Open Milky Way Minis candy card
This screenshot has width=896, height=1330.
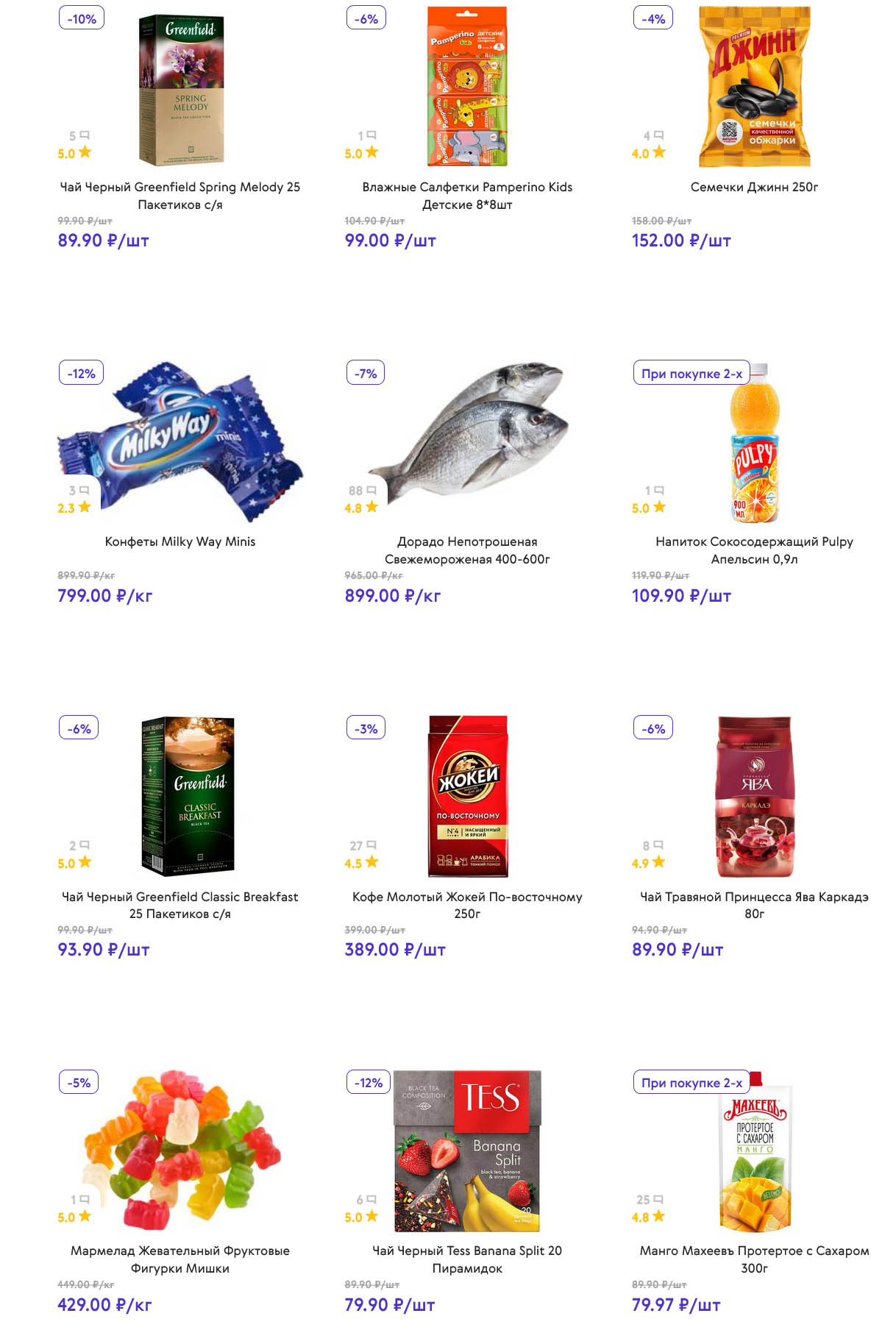(x=180, y=541)
